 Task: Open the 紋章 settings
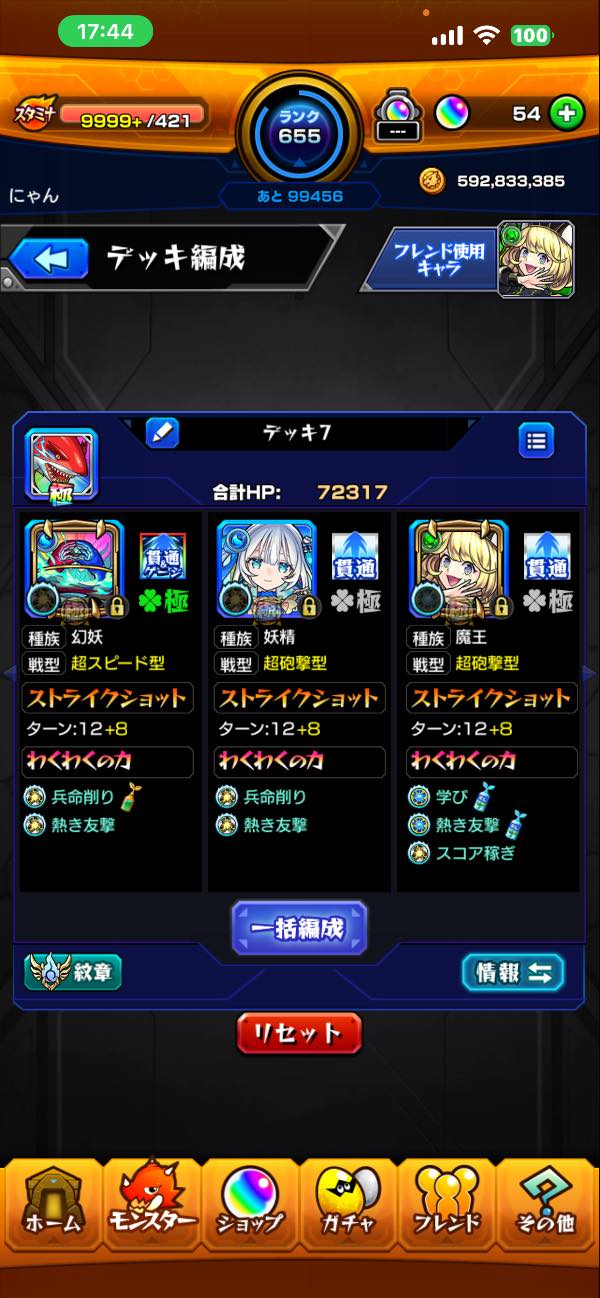(x=73, y=972)
